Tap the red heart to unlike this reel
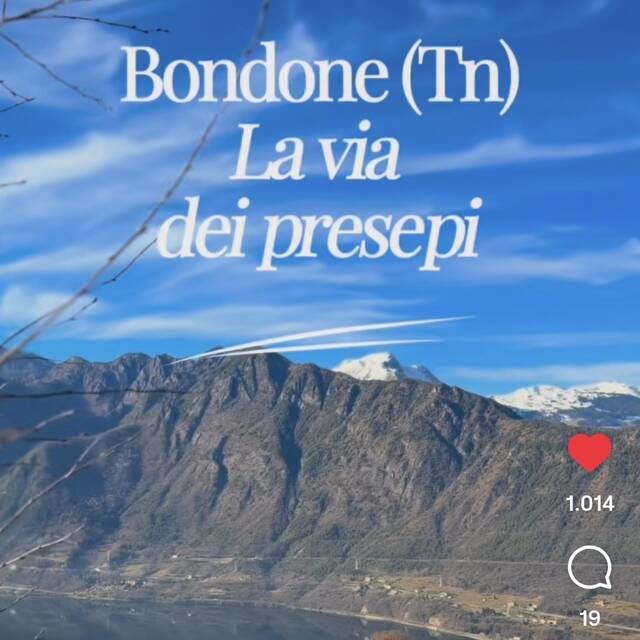Viewport: 640px width, 640px height. [589, 452]
